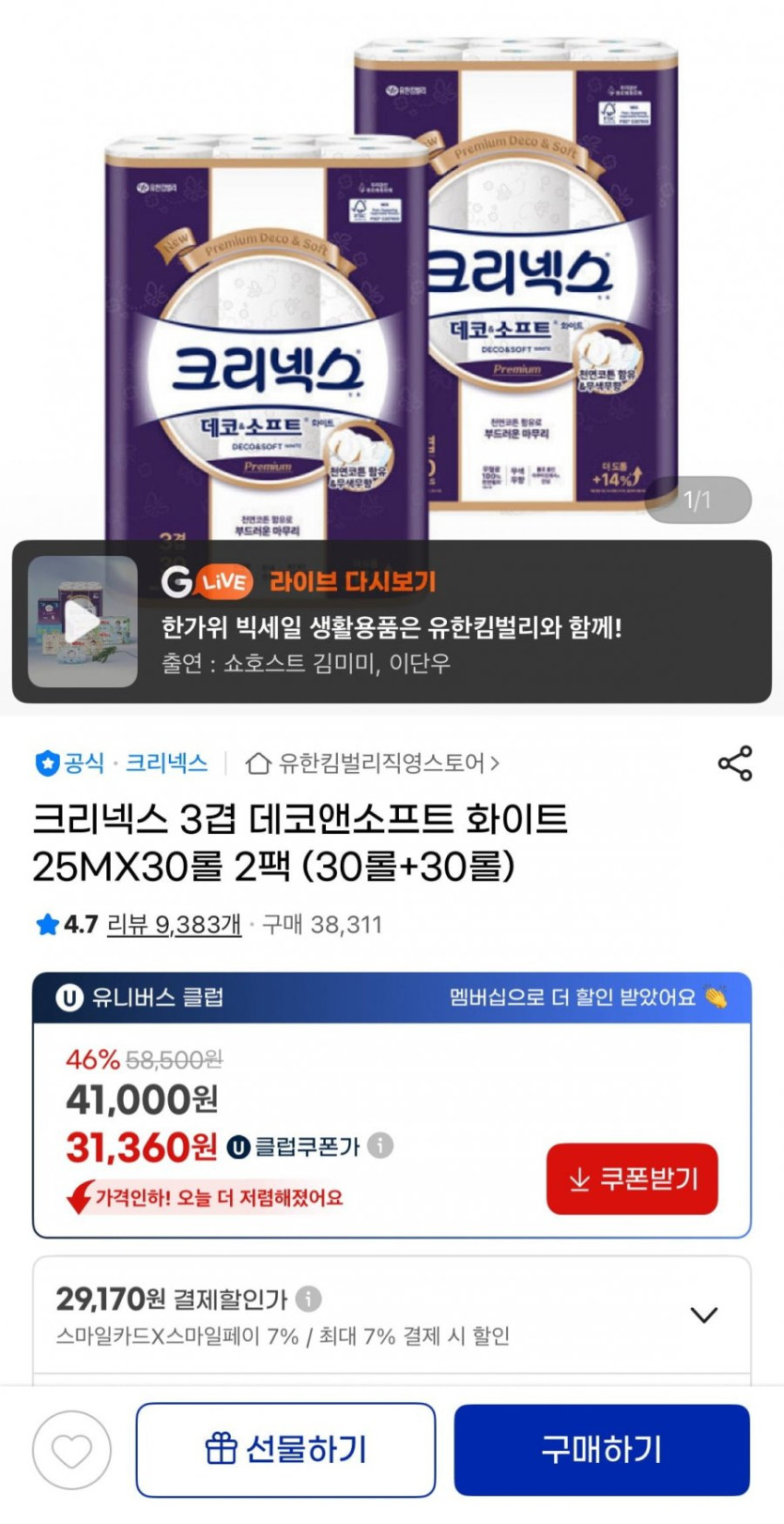784x1524 pixels.
Task: Open the 유니버스 클럽 membership banner
Action: (x=392, y=997)
